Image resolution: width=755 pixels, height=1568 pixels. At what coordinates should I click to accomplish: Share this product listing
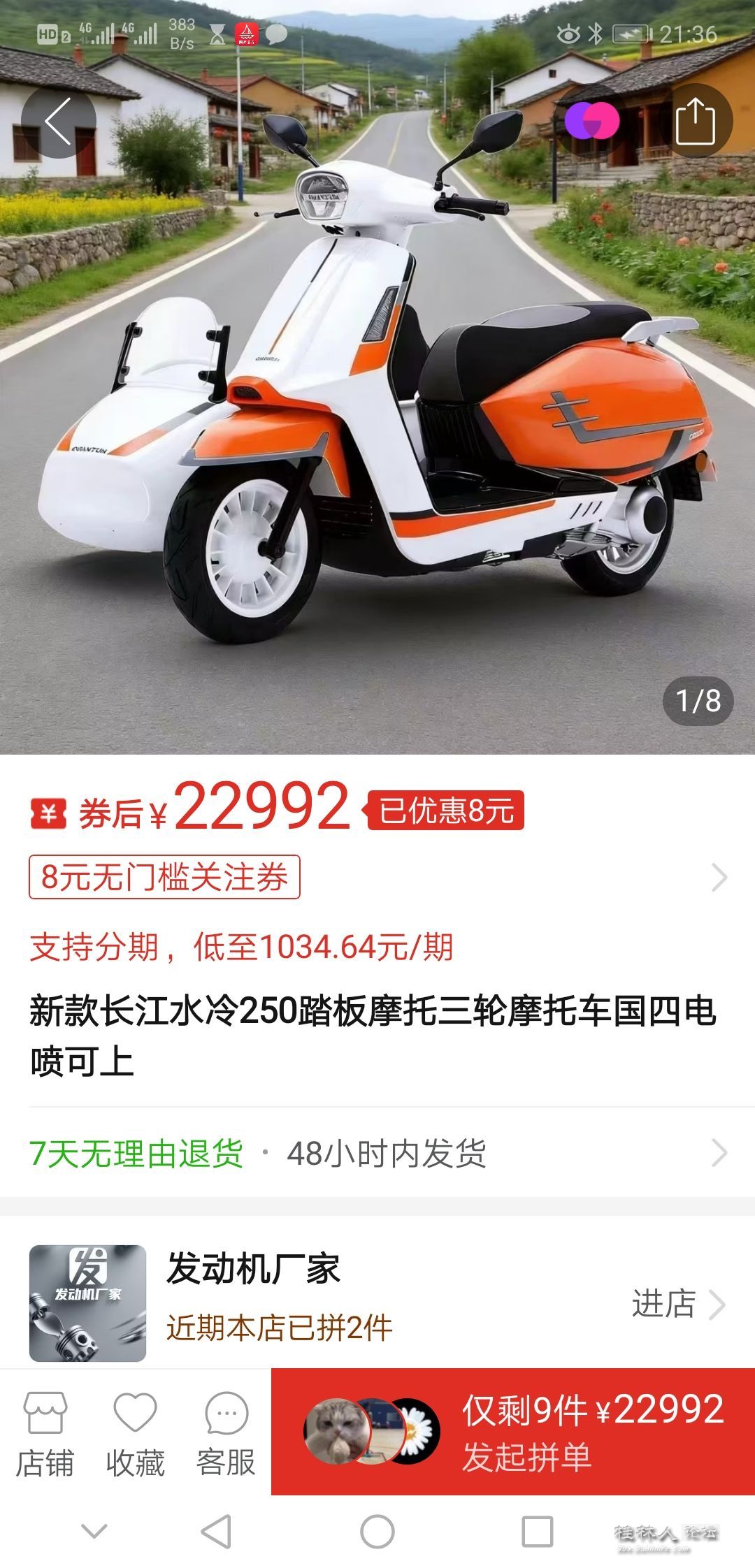point(695,122)
